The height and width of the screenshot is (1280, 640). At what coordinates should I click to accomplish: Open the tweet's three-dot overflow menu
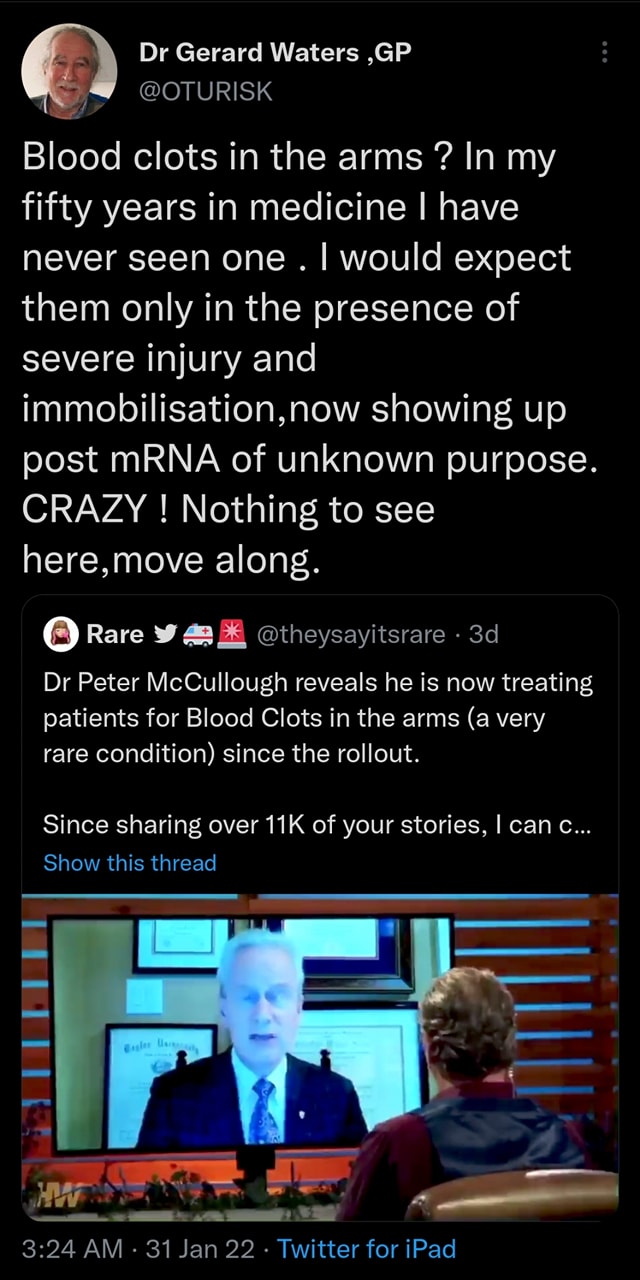point(604,53)
